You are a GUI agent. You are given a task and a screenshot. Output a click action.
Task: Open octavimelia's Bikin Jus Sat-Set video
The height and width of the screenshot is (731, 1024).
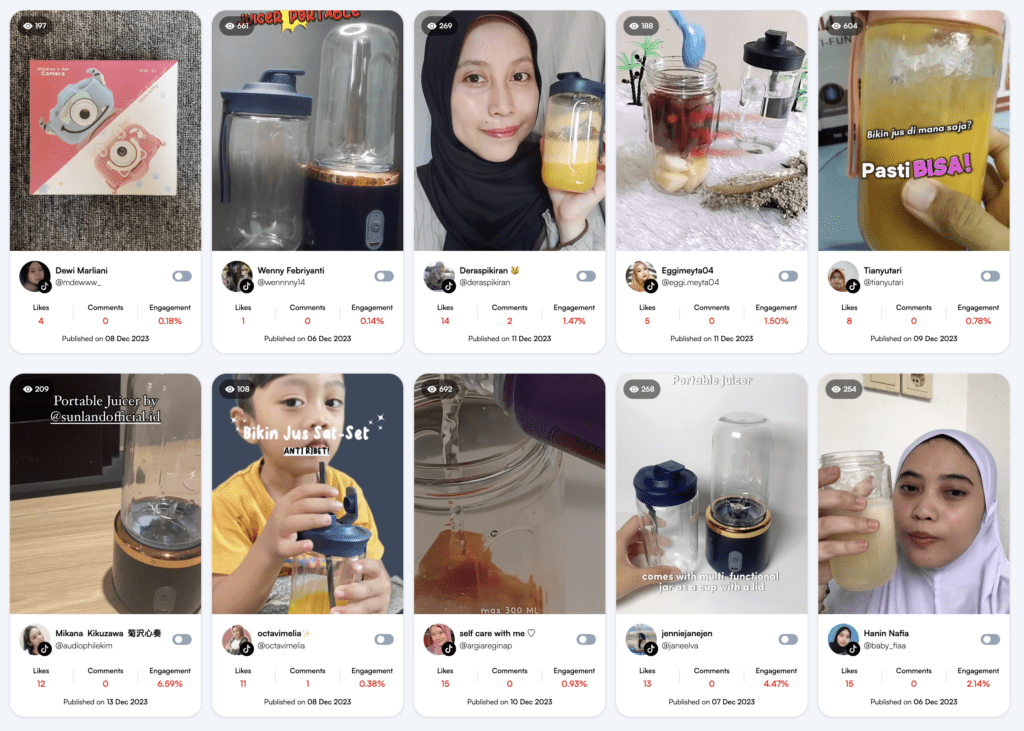307,493
